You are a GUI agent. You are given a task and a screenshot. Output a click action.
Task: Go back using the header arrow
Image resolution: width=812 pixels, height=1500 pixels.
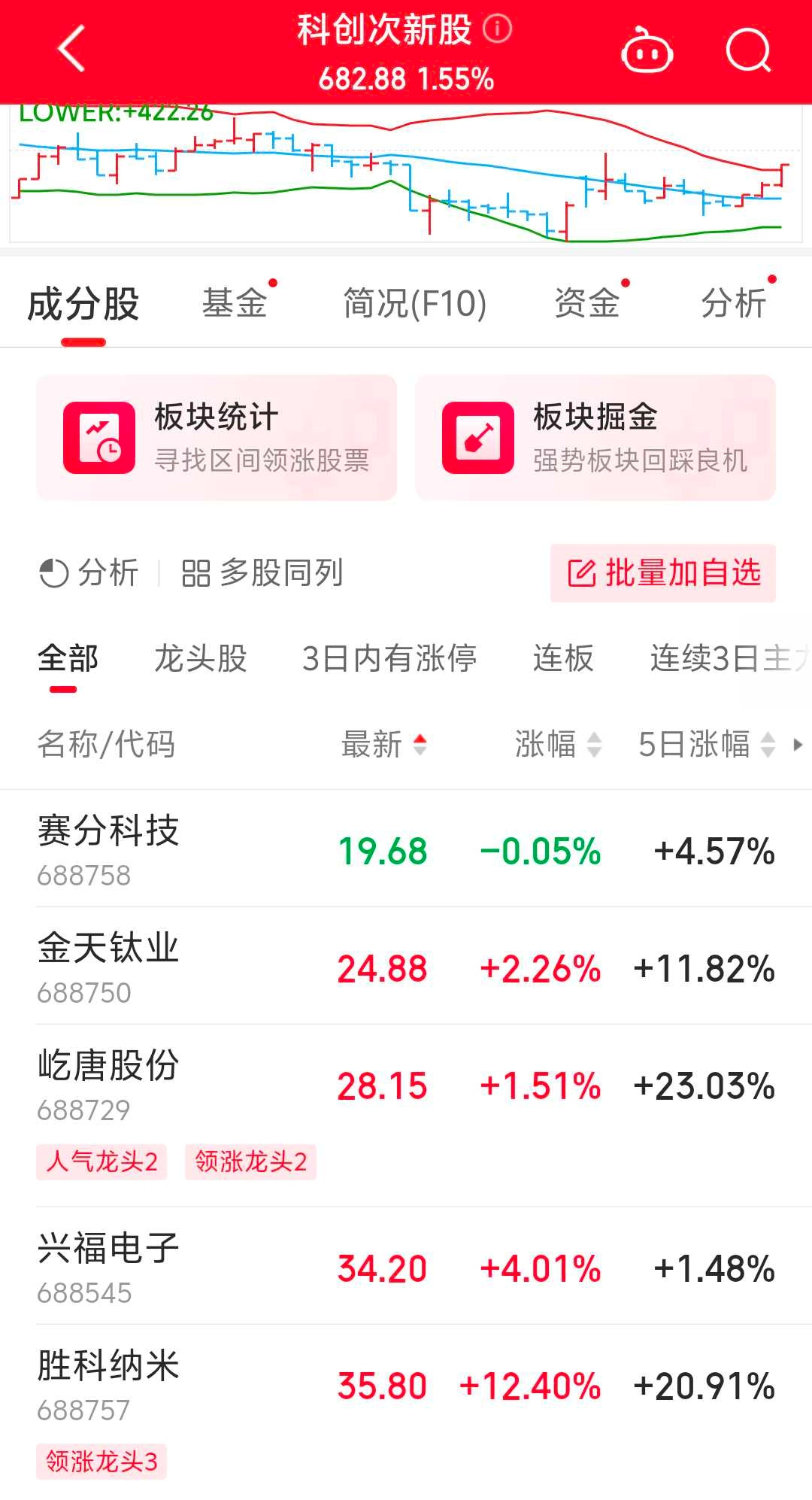(71, 50)
